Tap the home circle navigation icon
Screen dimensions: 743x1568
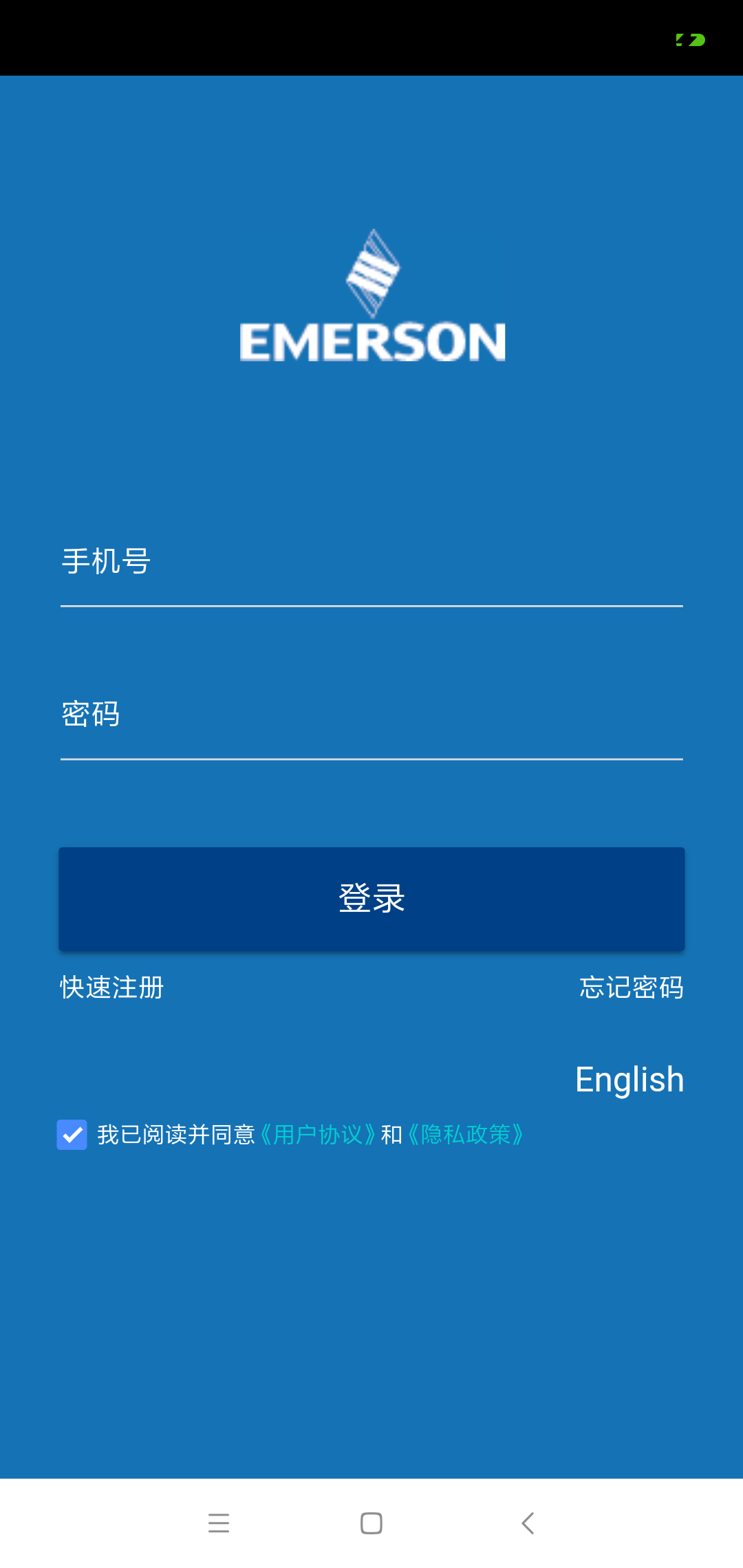click(371, 1523)
